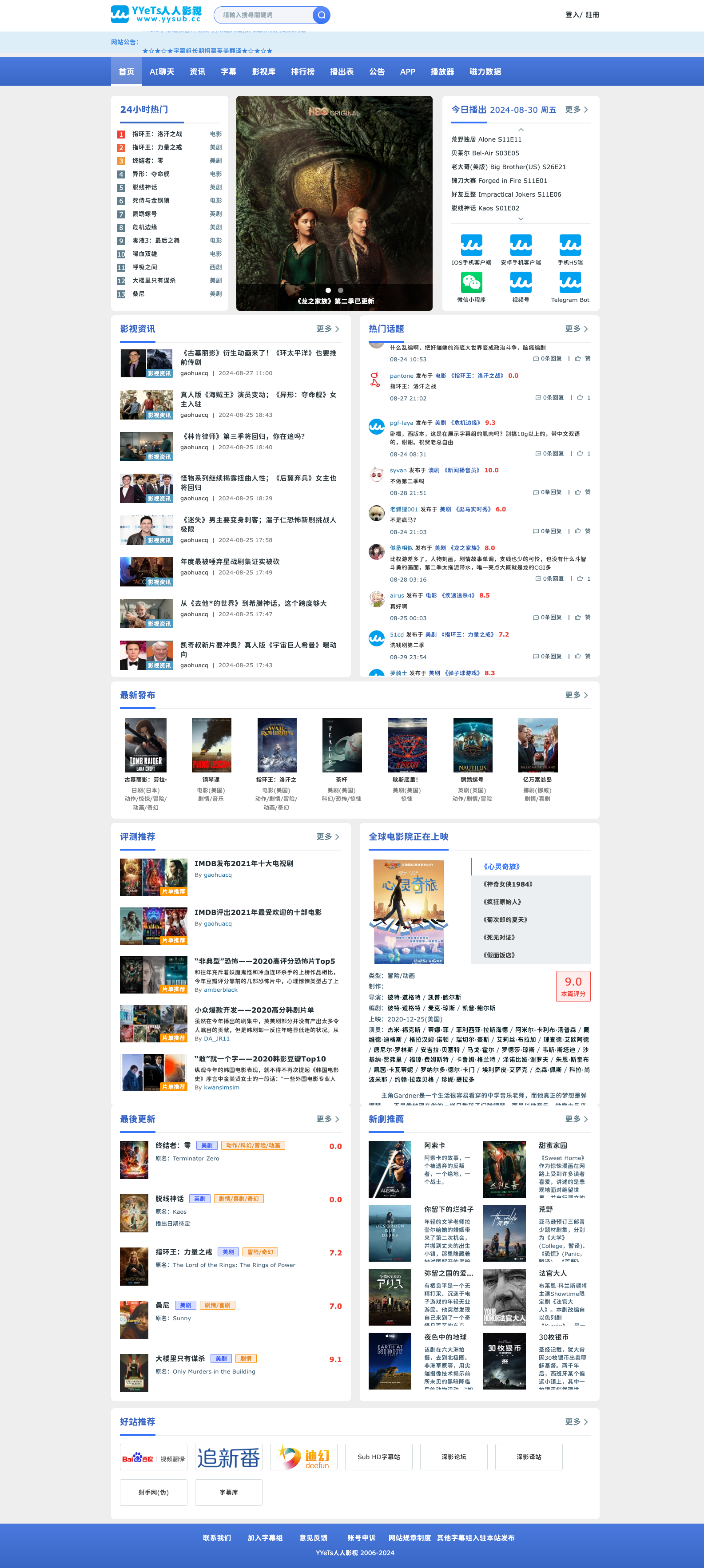Open IMDB发布2021年十大电视剧 review

coord(243,863)
